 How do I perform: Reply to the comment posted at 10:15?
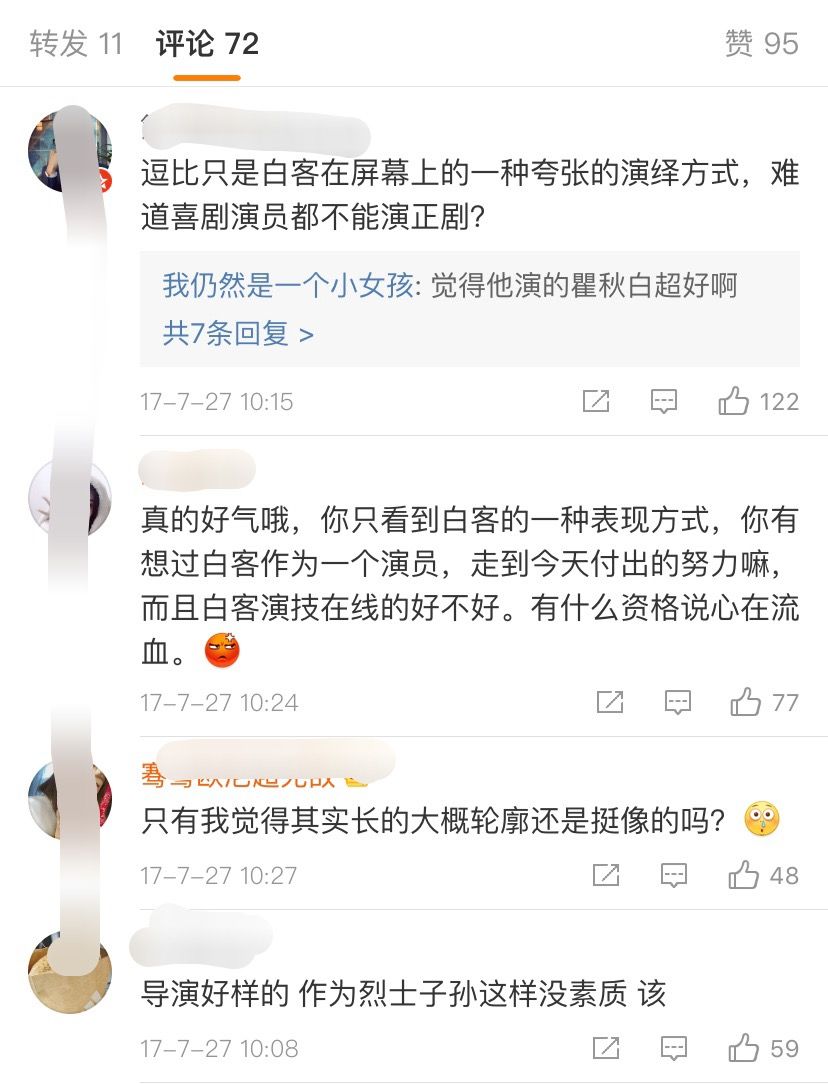pyautogui.click(x=664, y=402)
